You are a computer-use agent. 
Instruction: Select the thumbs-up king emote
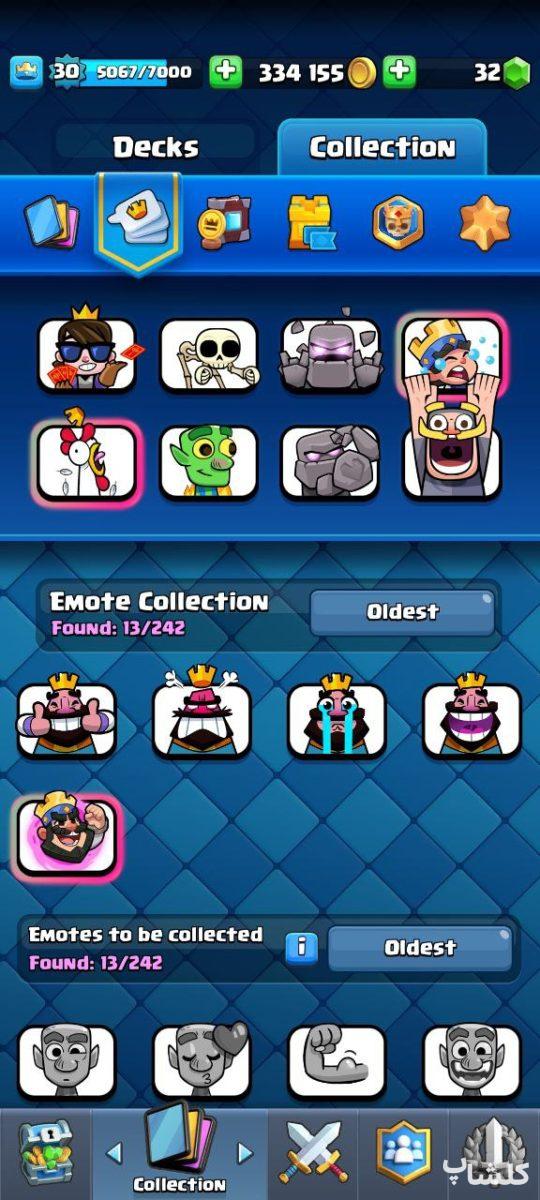pos(67,720)
